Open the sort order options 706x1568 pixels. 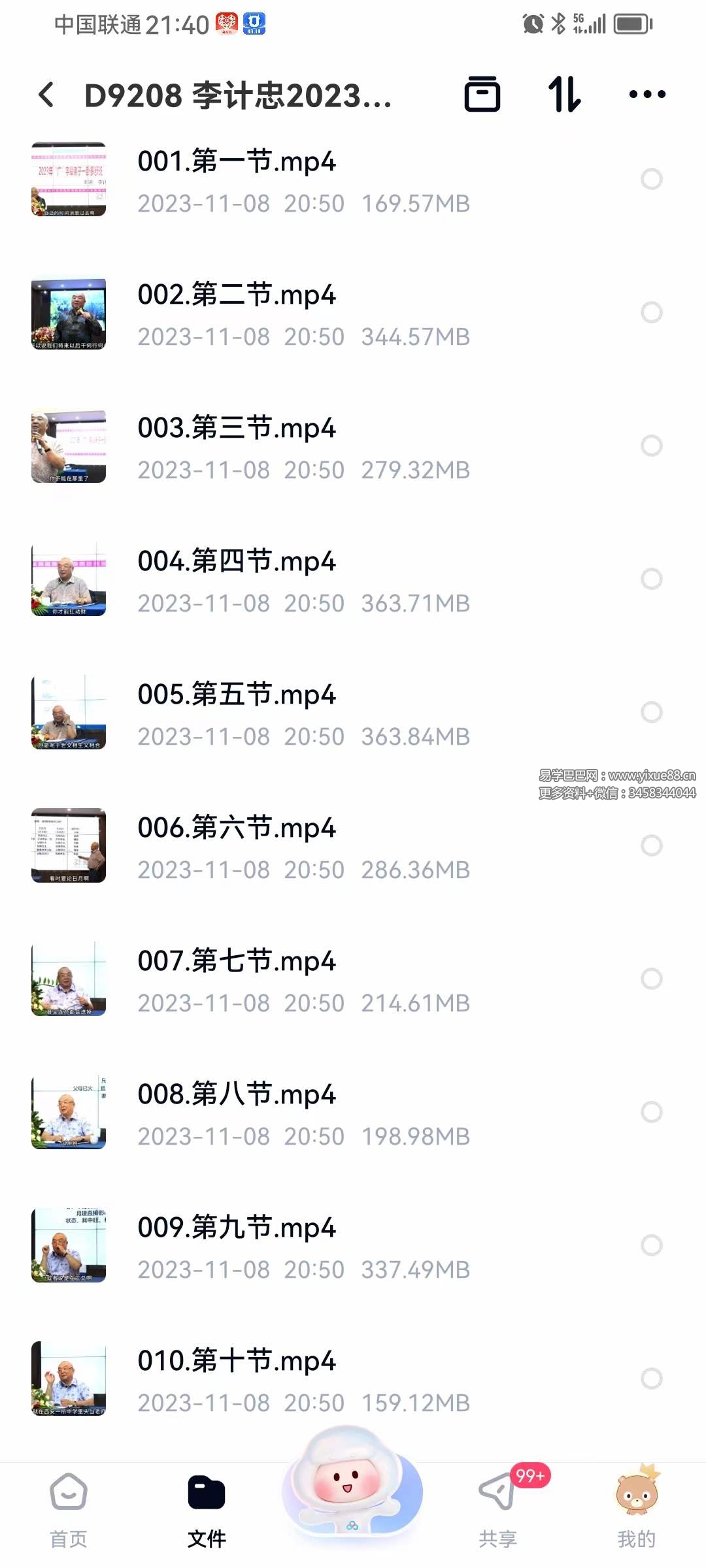coord(564,95)
